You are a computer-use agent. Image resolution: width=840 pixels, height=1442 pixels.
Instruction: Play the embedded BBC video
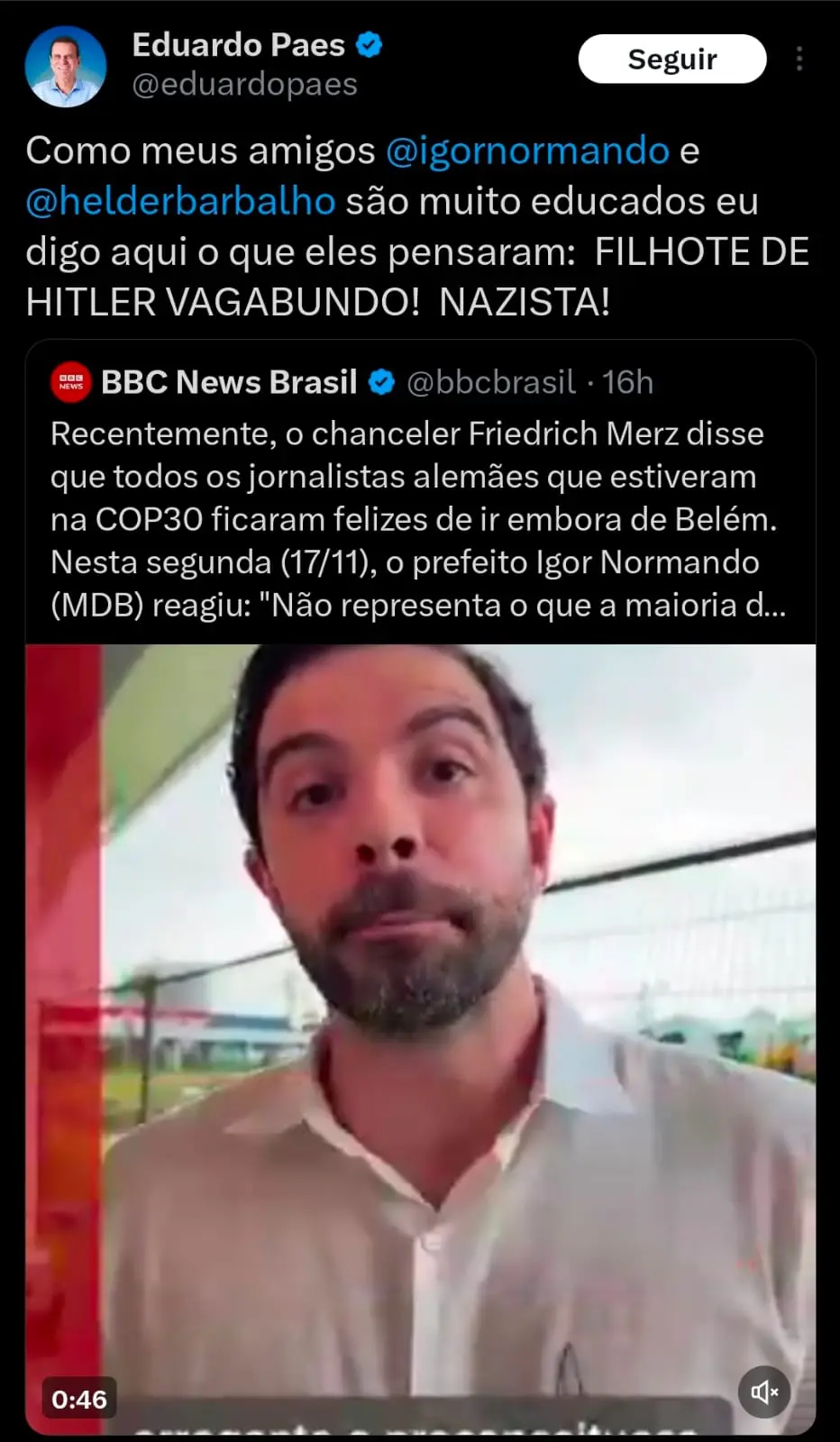420,1036
